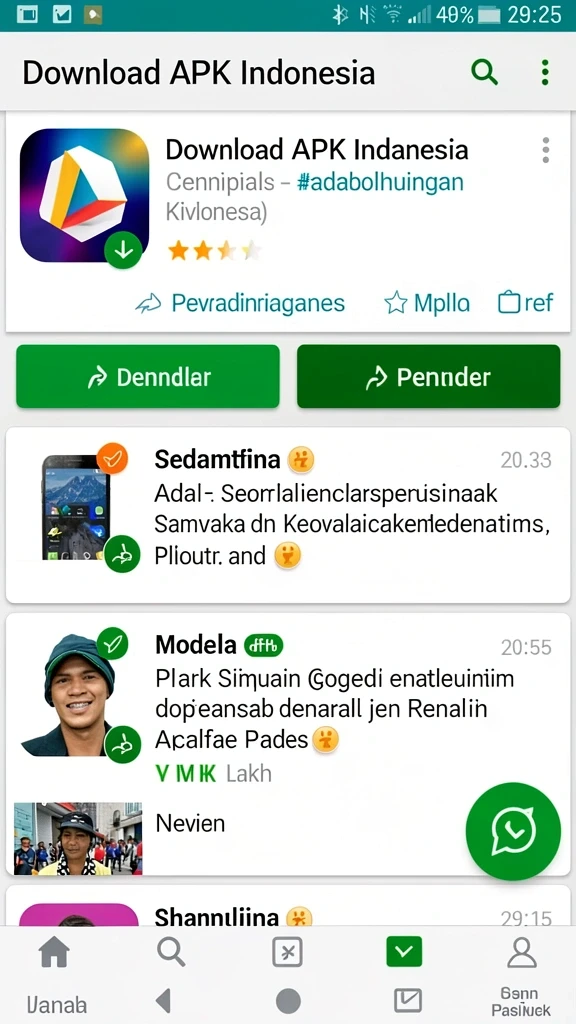Tap the floating green chat button

pos(513,831)
